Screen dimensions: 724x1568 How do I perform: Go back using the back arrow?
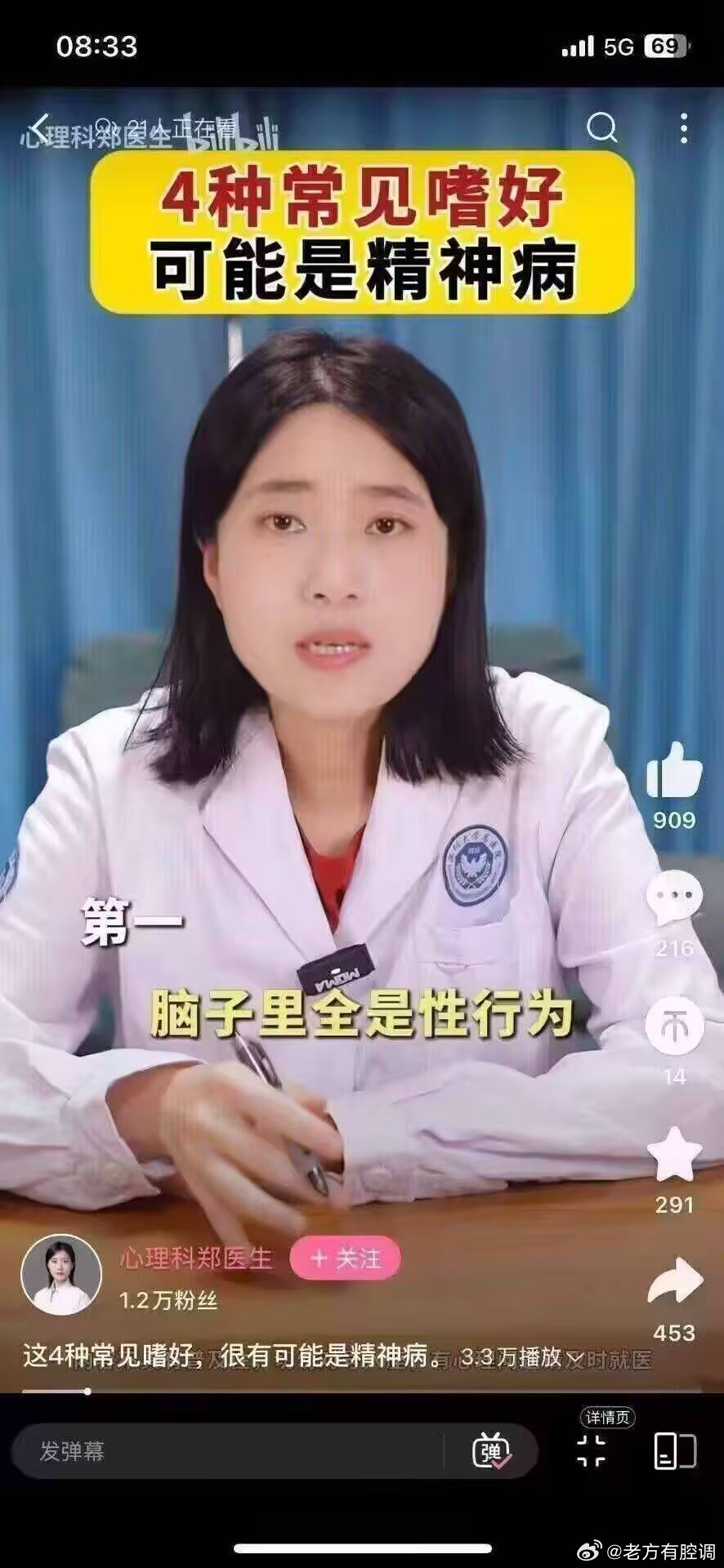(x=39, y=127)
